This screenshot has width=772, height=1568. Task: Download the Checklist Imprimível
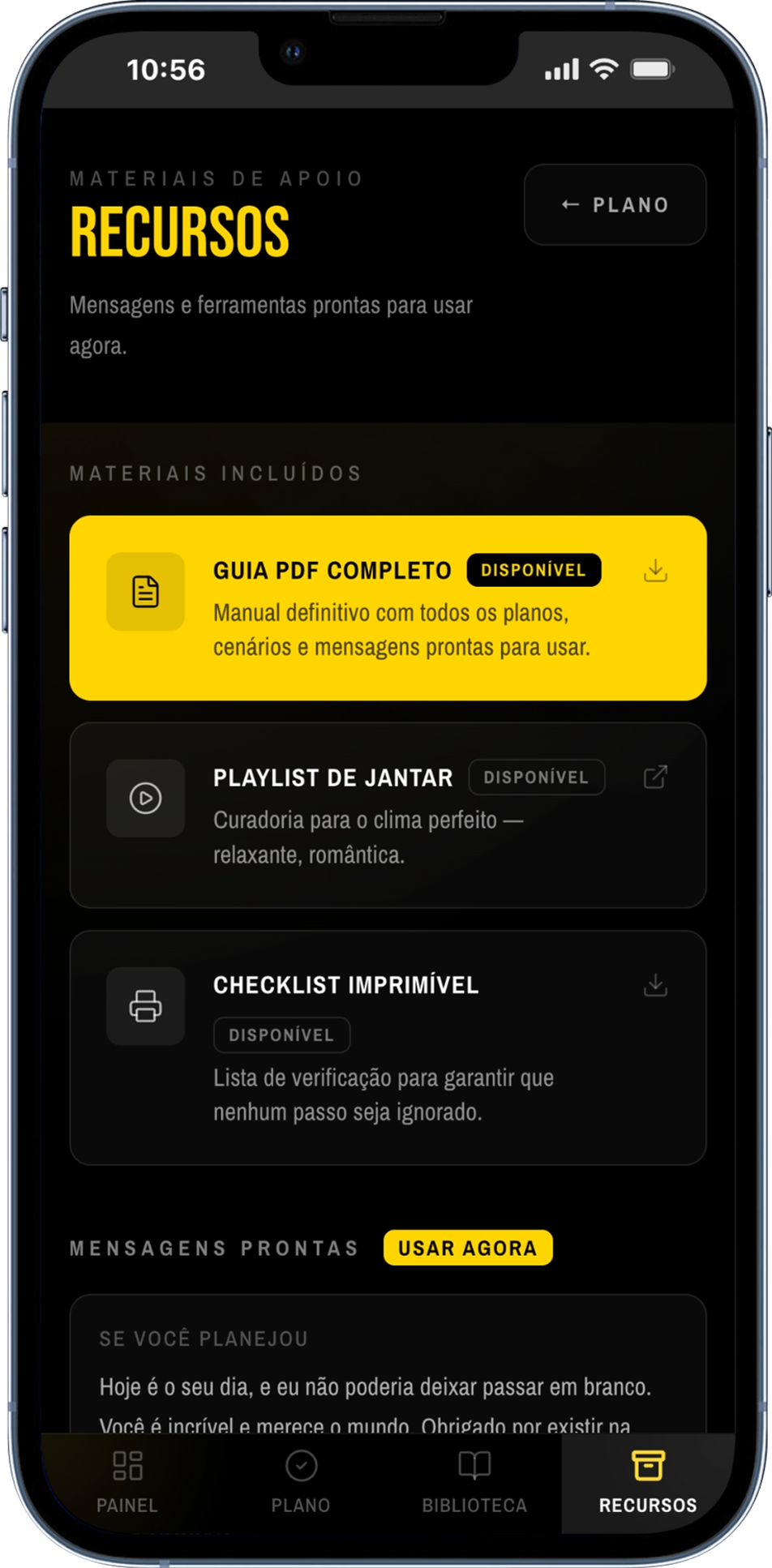pos(655,985)
